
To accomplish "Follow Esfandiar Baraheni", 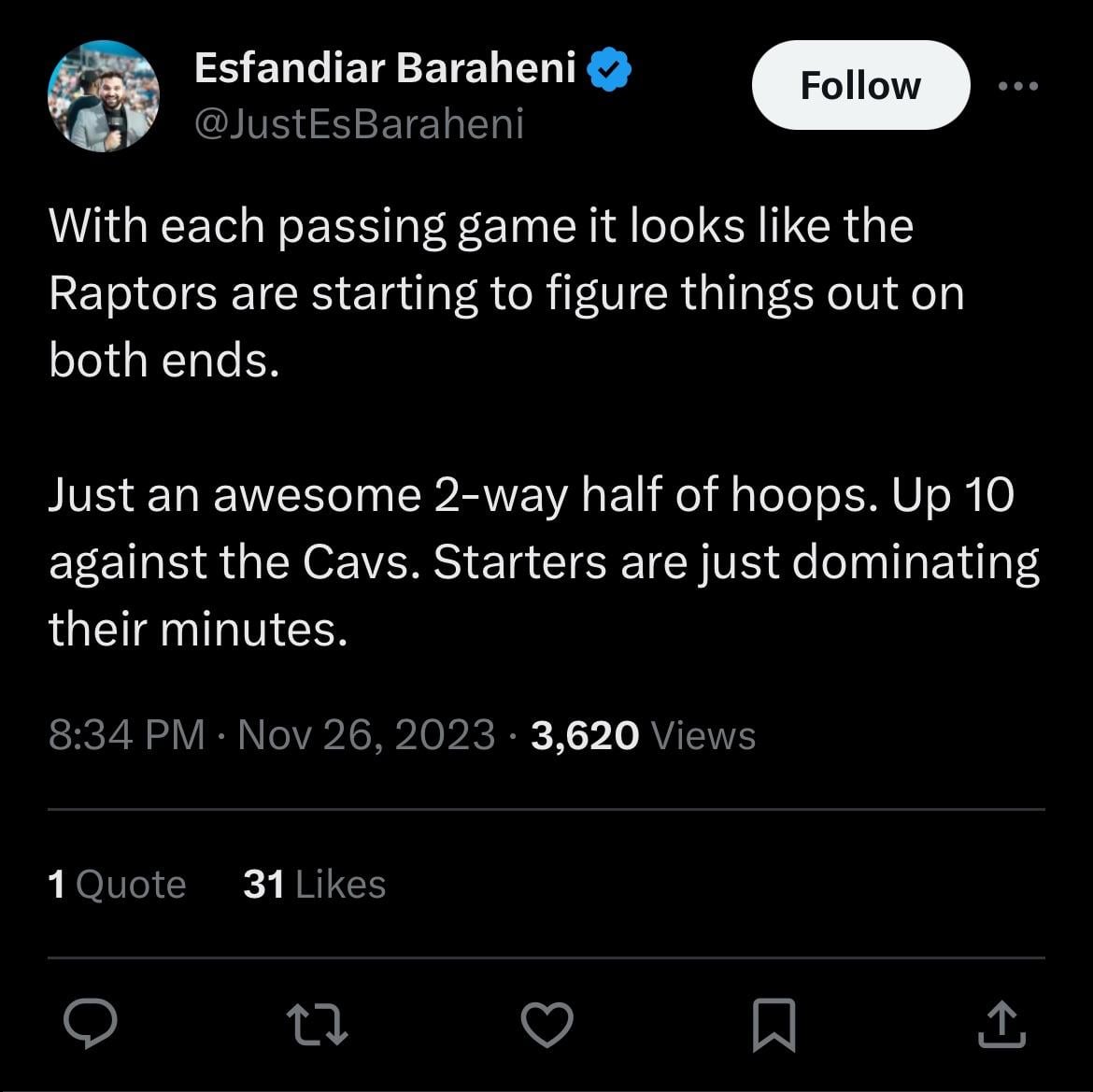I will 860,86.
